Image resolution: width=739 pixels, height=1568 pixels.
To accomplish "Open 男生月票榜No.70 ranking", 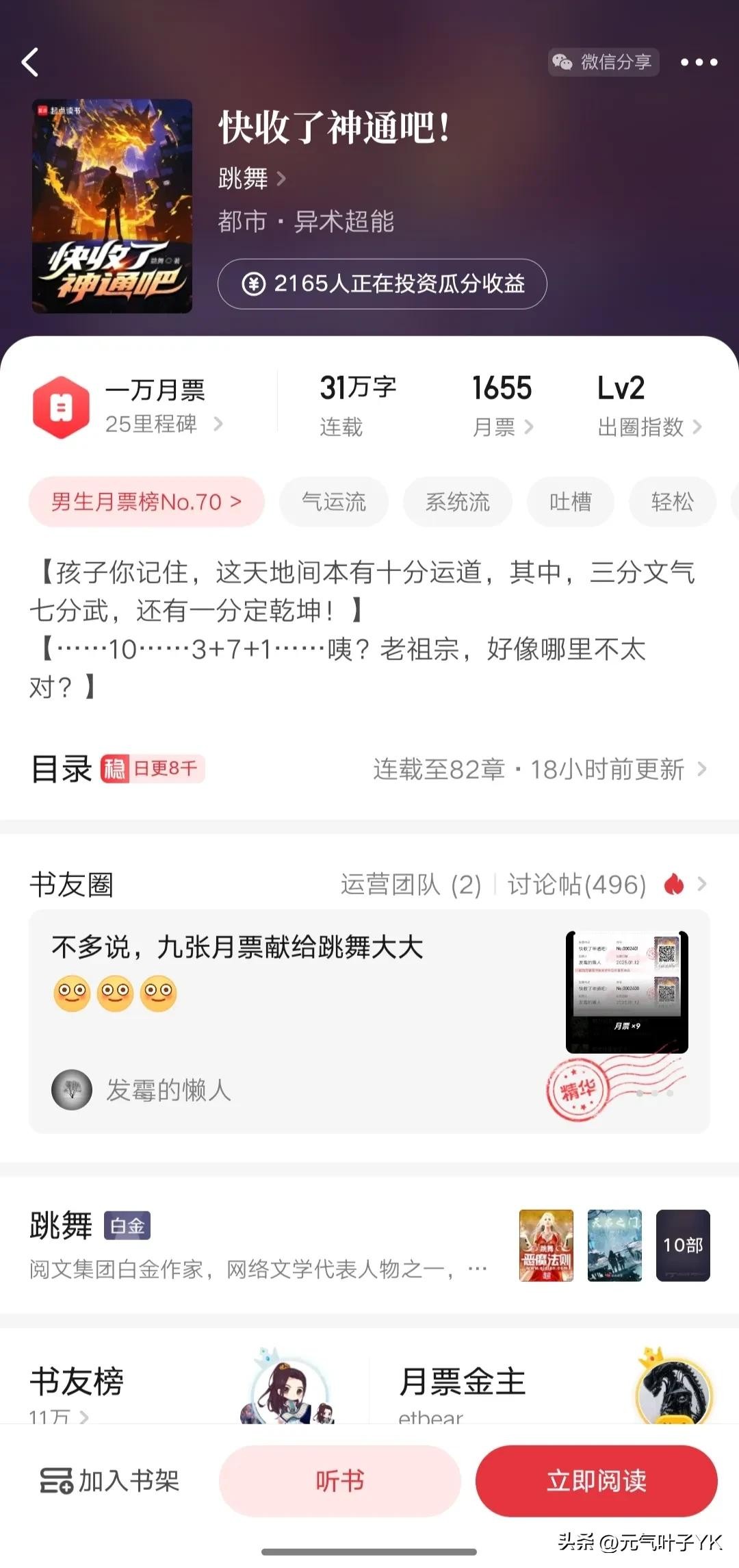I will point(146,502).
